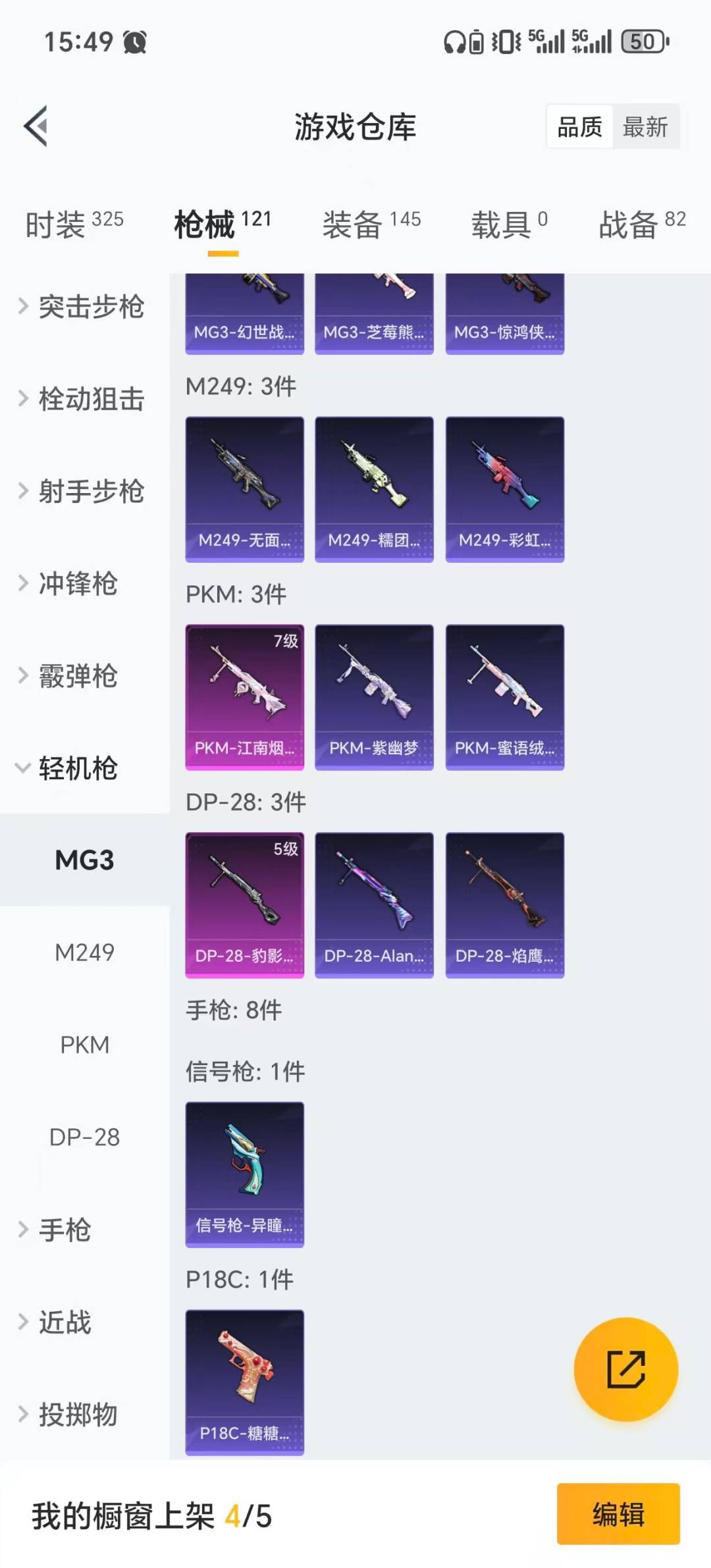Tap the back arrow to exit 游戏仓库

pos(38,126)
